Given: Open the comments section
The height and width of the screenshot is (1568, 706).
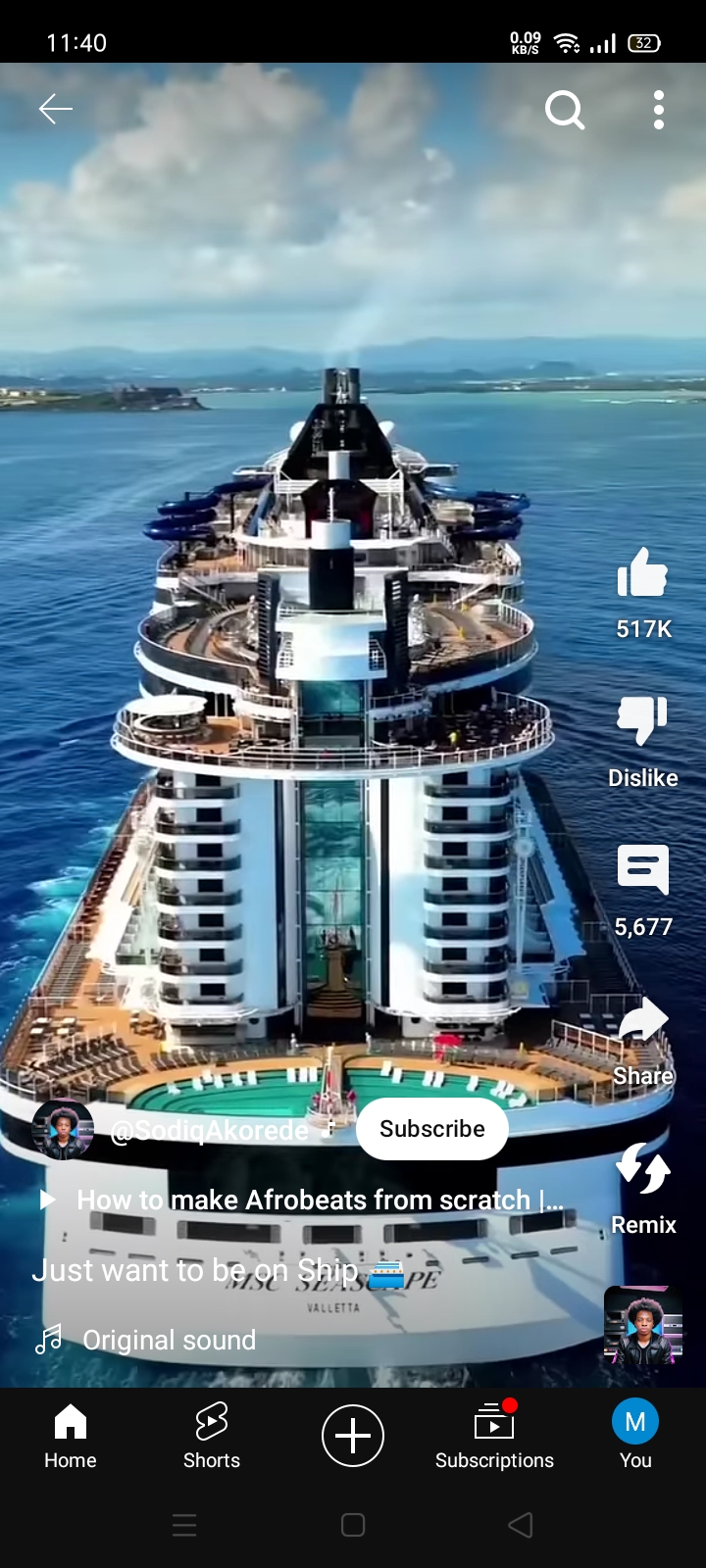Looking at the screenshot, I should (643, 870).
